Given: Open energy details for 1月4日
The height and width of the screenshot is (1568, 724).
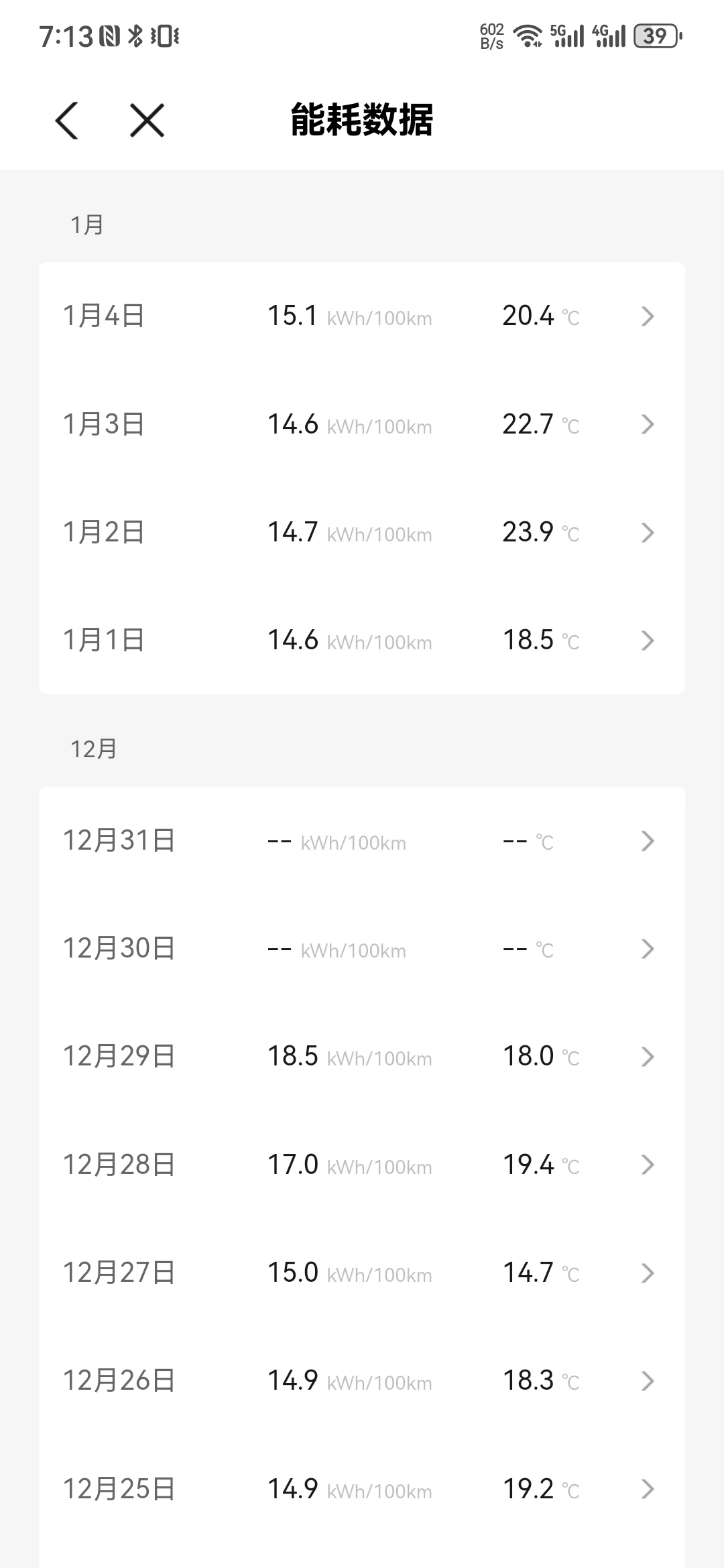Looking at the screenshot, I should coord(362,316).
